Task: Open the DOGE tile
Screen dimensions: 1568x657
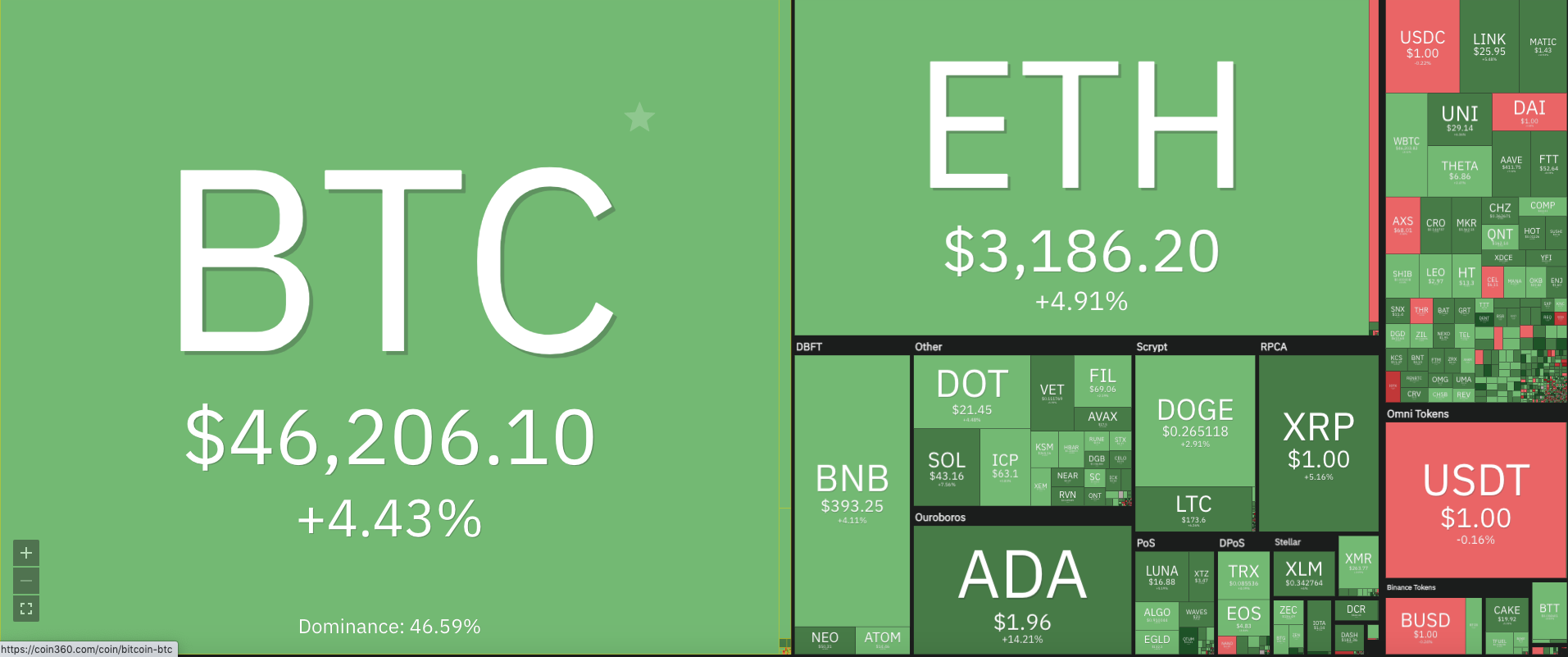Action: tap(1195, 421)
